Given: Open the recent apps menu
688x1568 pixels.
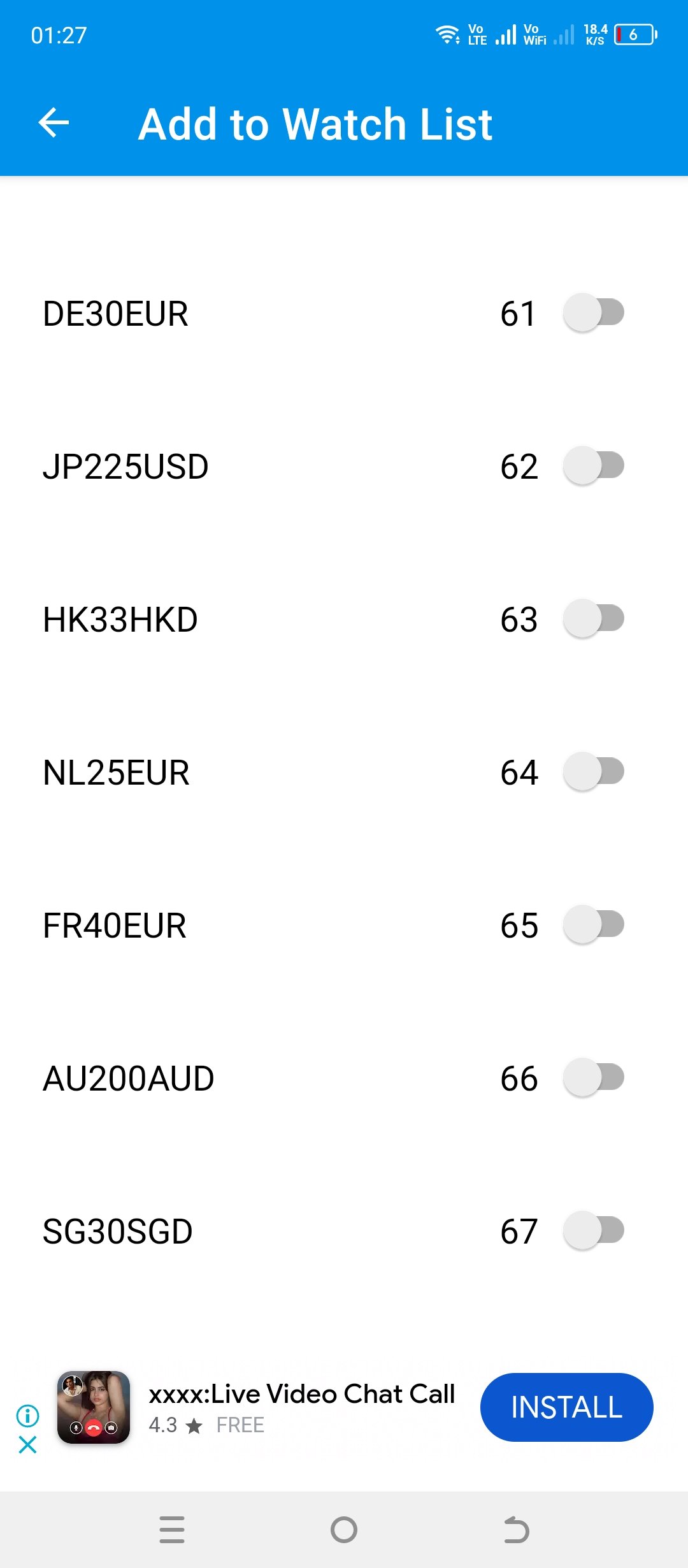Looking at the screenshot, I should click(172, 1530).
